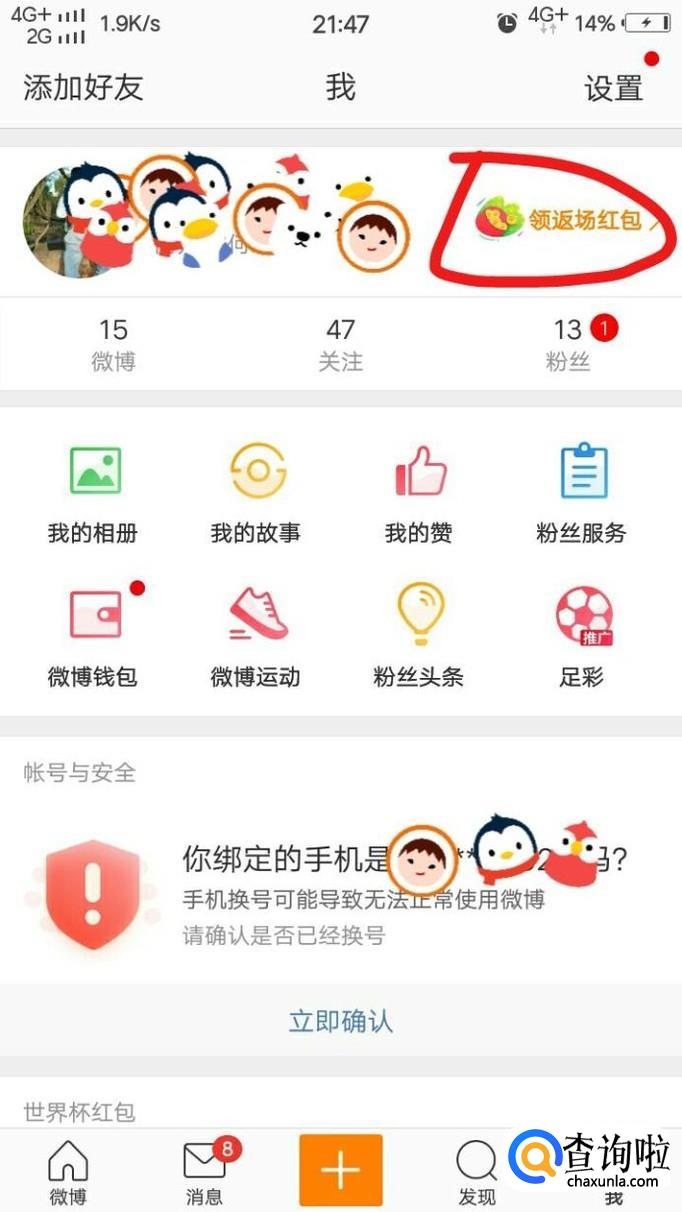The width and height of the screenshot is (682, 1212).
Task: Tap 添加好友 to add friends
Action: point(84,88)
